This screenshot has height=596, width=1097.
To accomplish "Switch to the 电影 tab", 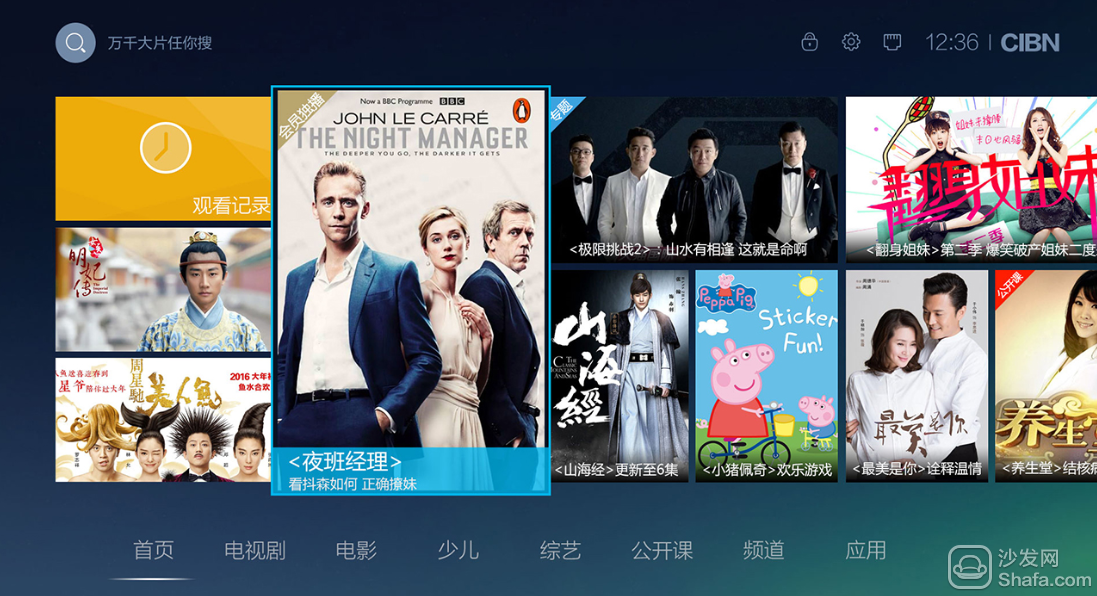I will pyautogui.click(x=356, y=550).
